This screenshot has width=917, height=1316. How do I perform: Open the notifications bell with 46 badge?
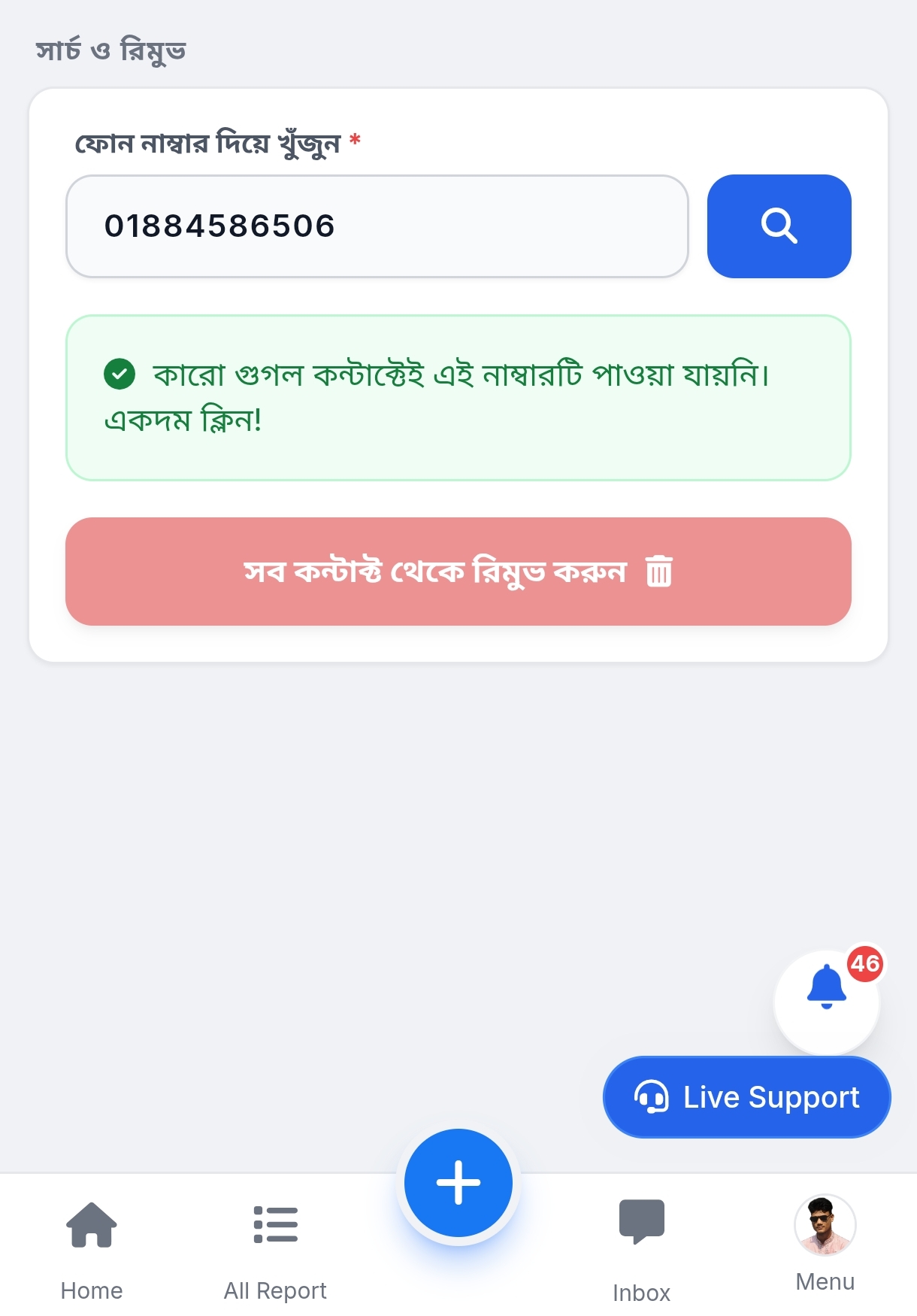(x=827, y=1000)
